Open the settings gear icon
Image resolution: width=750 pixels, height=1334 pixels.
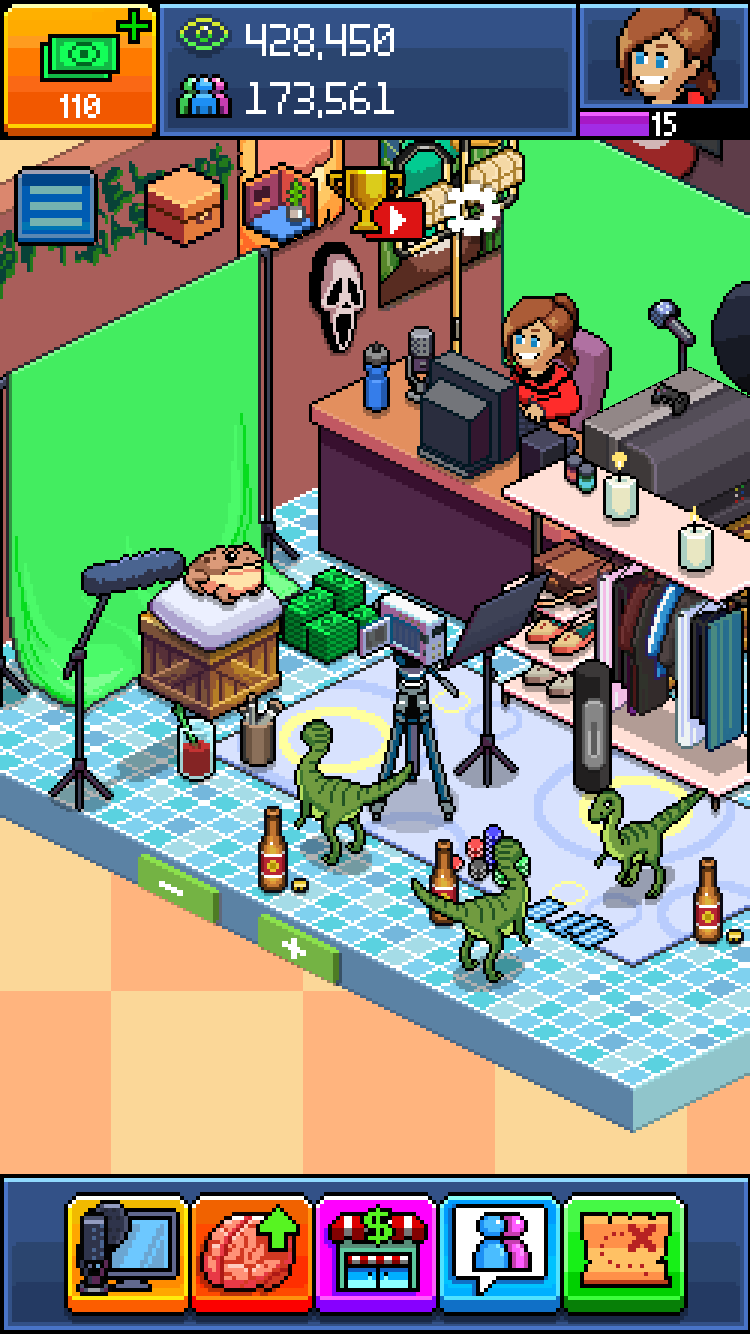point(471,208)
